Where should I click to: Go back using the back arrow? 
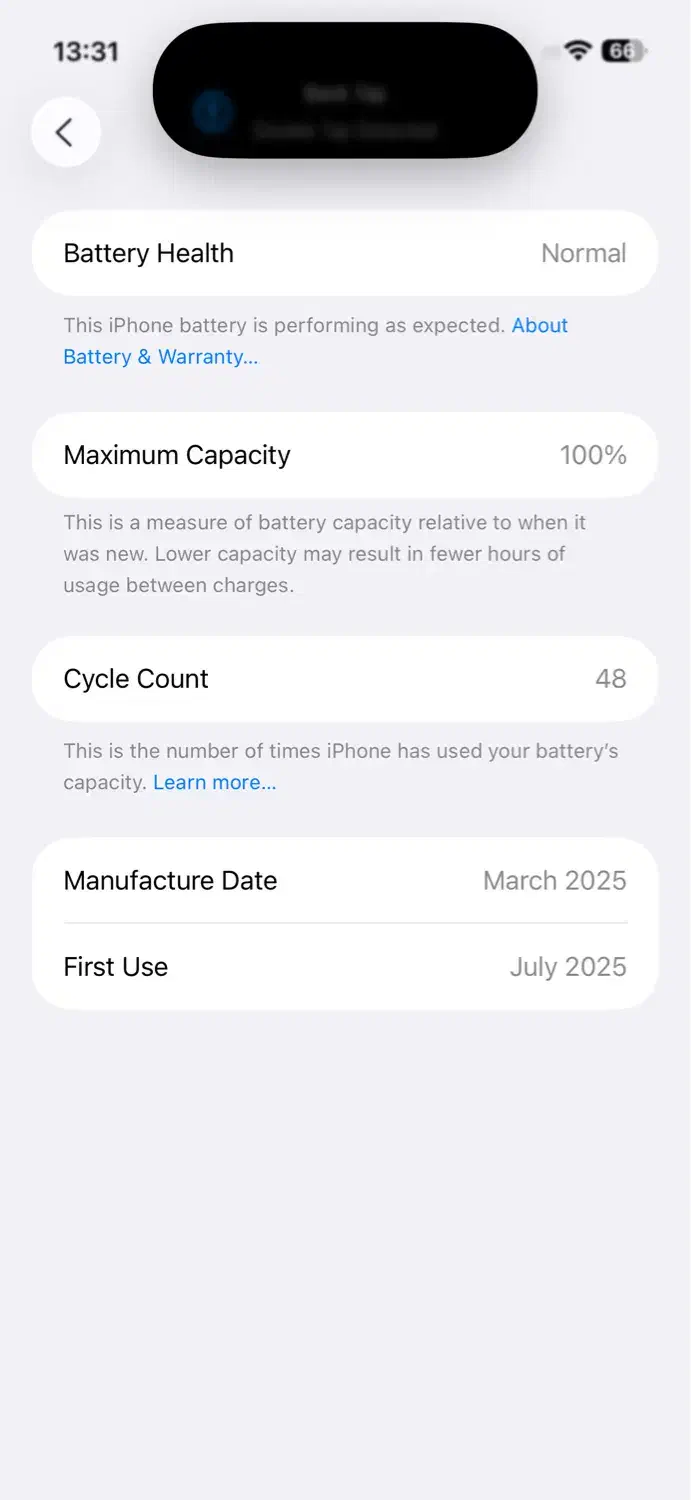pos(65,132)
